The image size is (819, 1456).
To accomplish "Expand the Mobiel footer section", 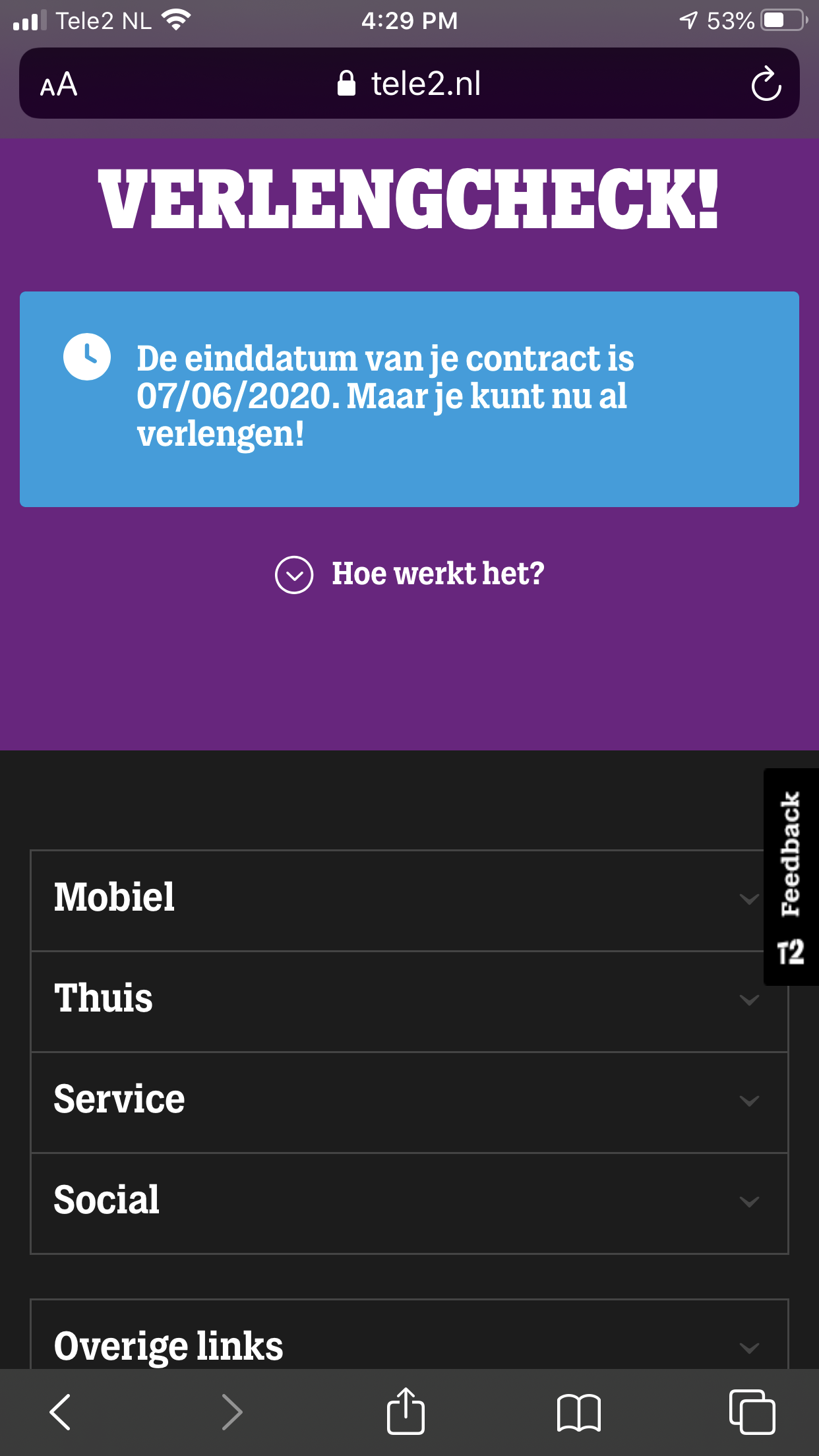I will [x=409, y=900].
